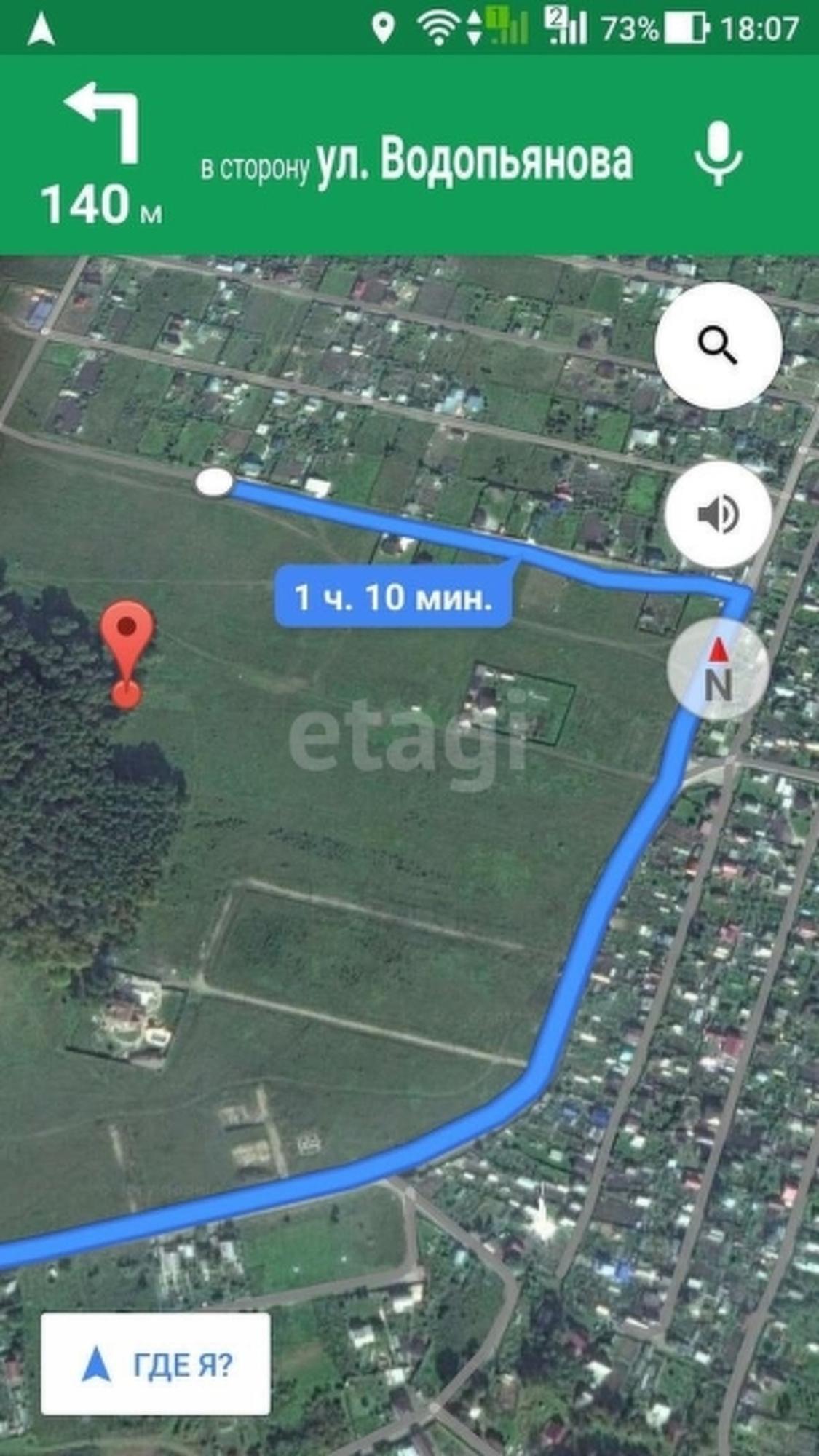Activate the voice command microphone
The image size is (819, 1456).
click(x=718, y=154)
